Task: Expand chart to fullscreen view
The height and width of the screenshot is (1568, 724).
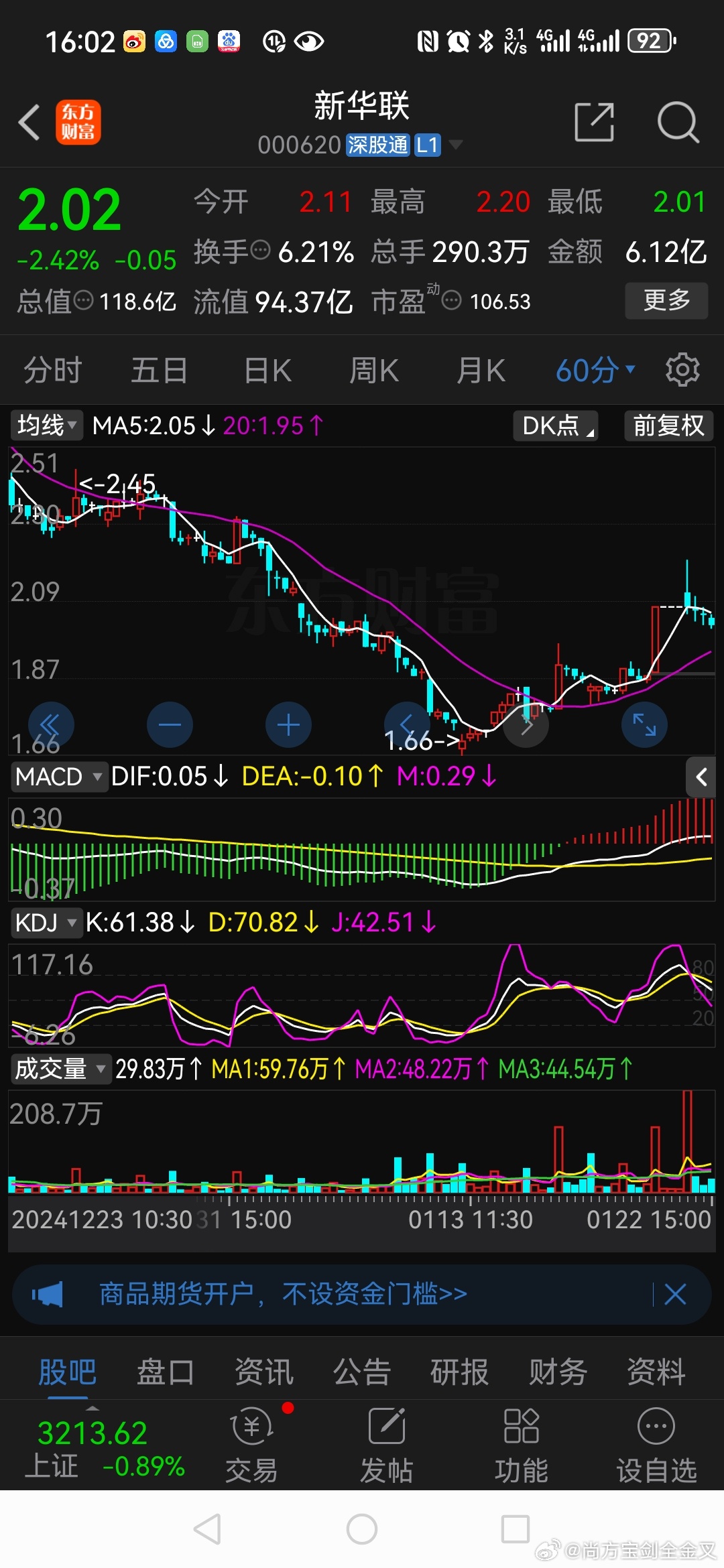Action: pyautogui.click(x=644, y=724)
